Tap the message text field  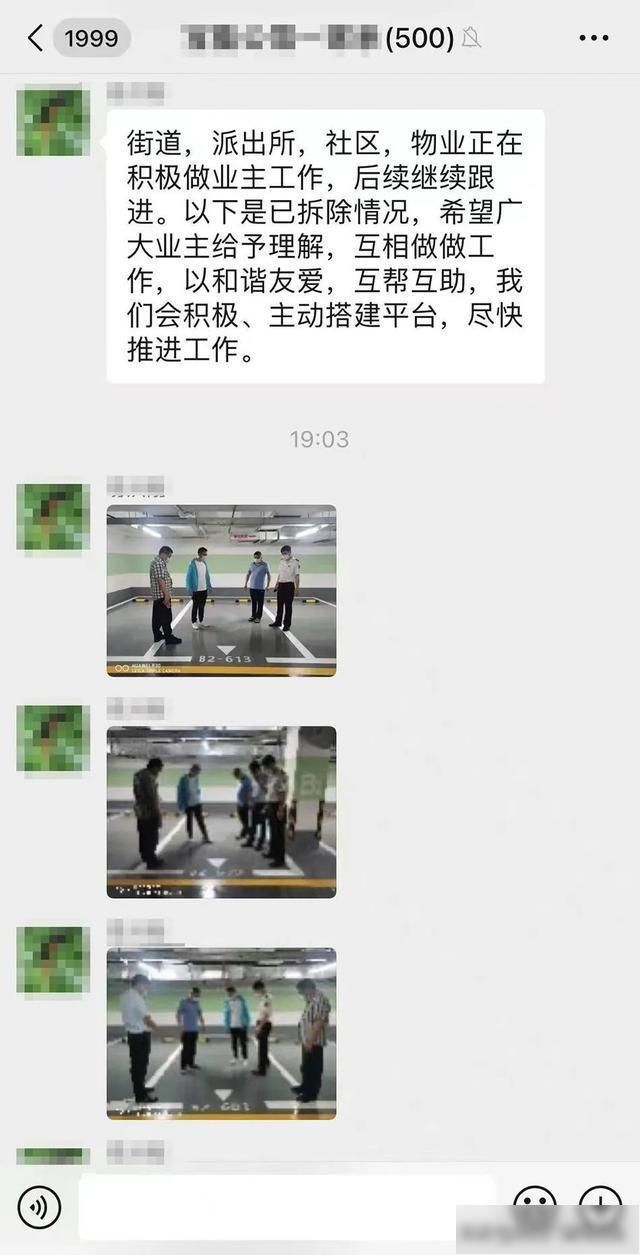tap(286, 1207)
